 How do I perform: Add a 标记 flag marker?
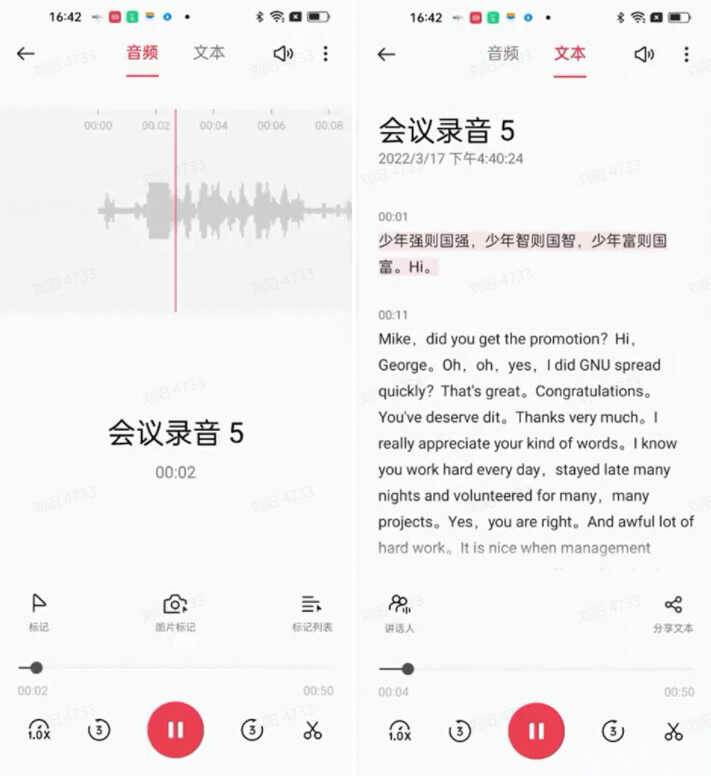(38, 610)
